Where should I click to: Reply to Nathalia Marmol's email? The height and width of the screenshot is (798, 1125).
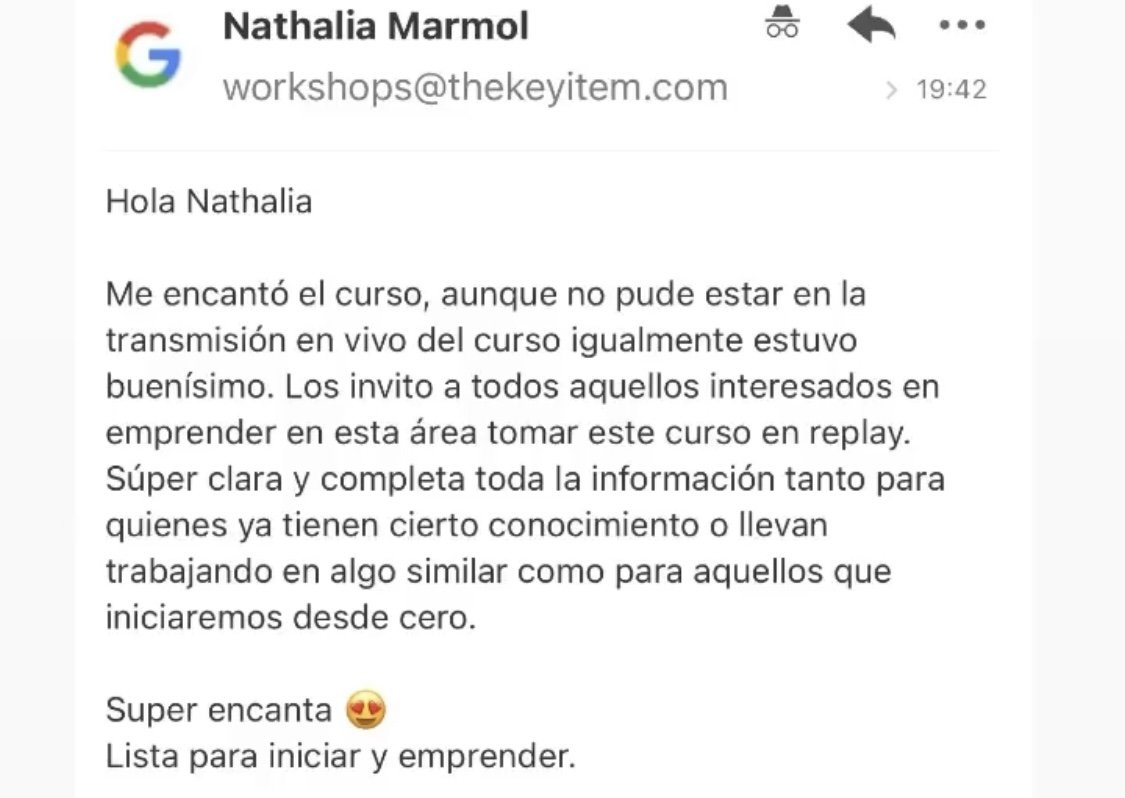pyautogui.click(x=871, y=27)
